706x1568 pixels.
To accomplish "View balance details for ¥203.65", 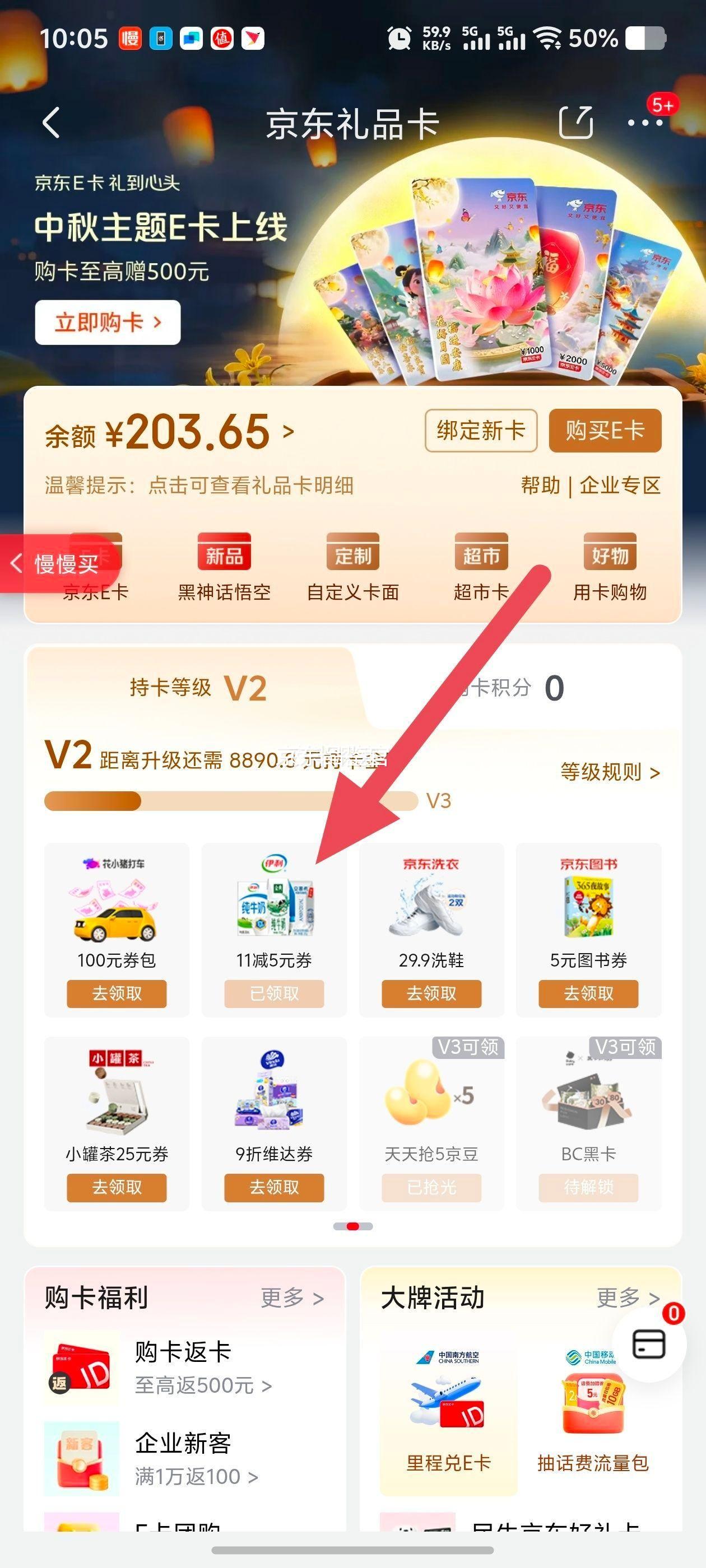I will coord(169,432).
